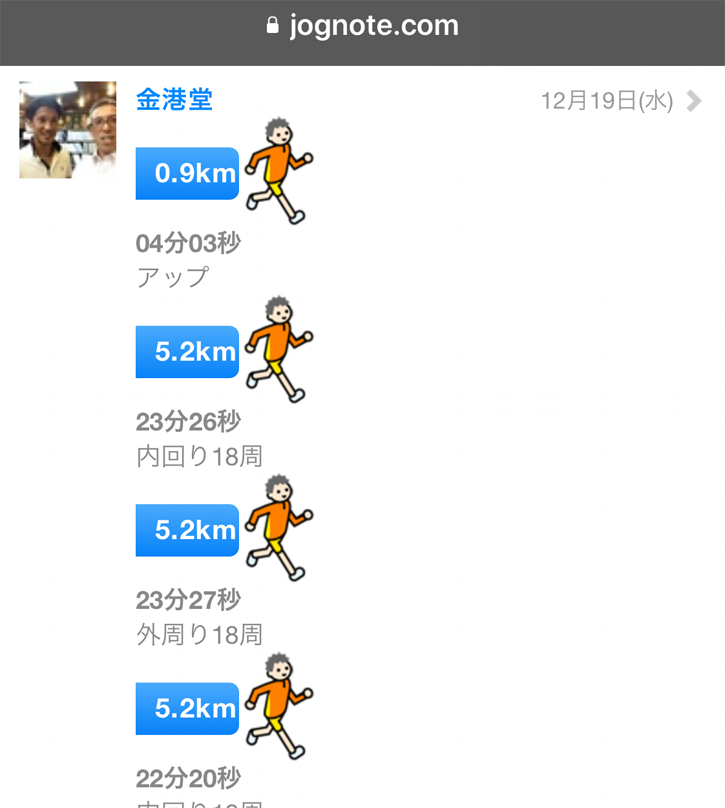Select the first 5.2km distance badge

186,352
